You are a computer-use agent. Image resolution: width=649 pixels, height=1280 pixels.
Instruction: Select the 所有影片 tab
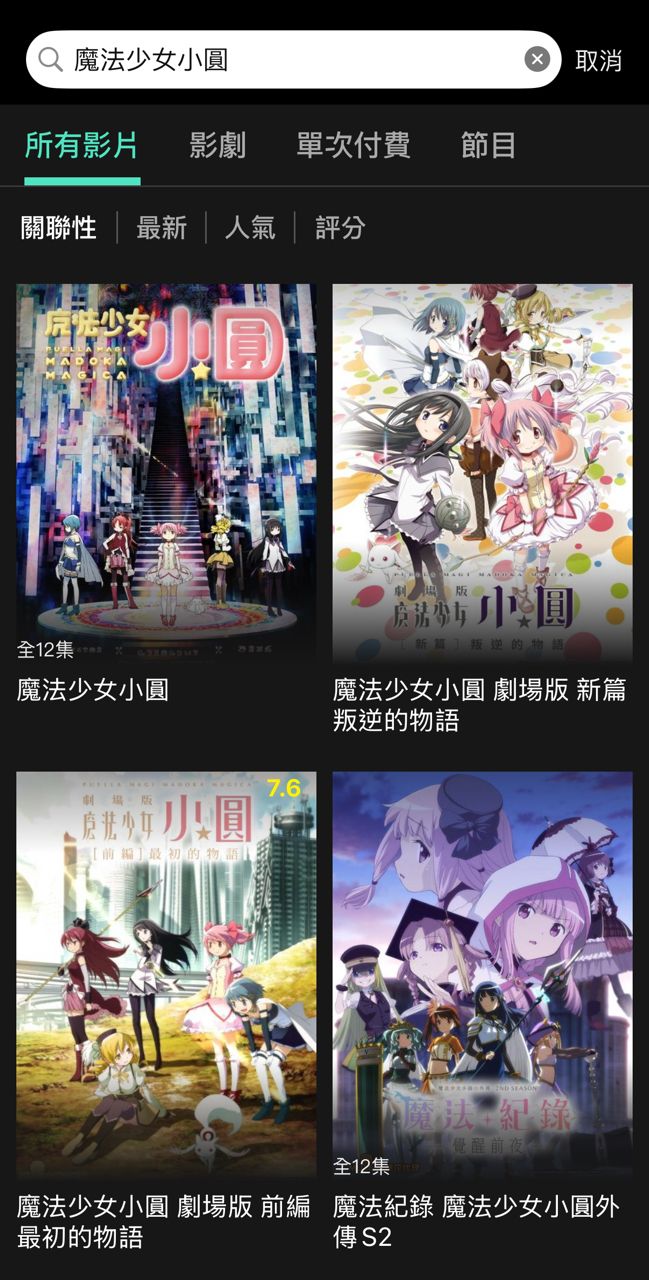(82, 145)
